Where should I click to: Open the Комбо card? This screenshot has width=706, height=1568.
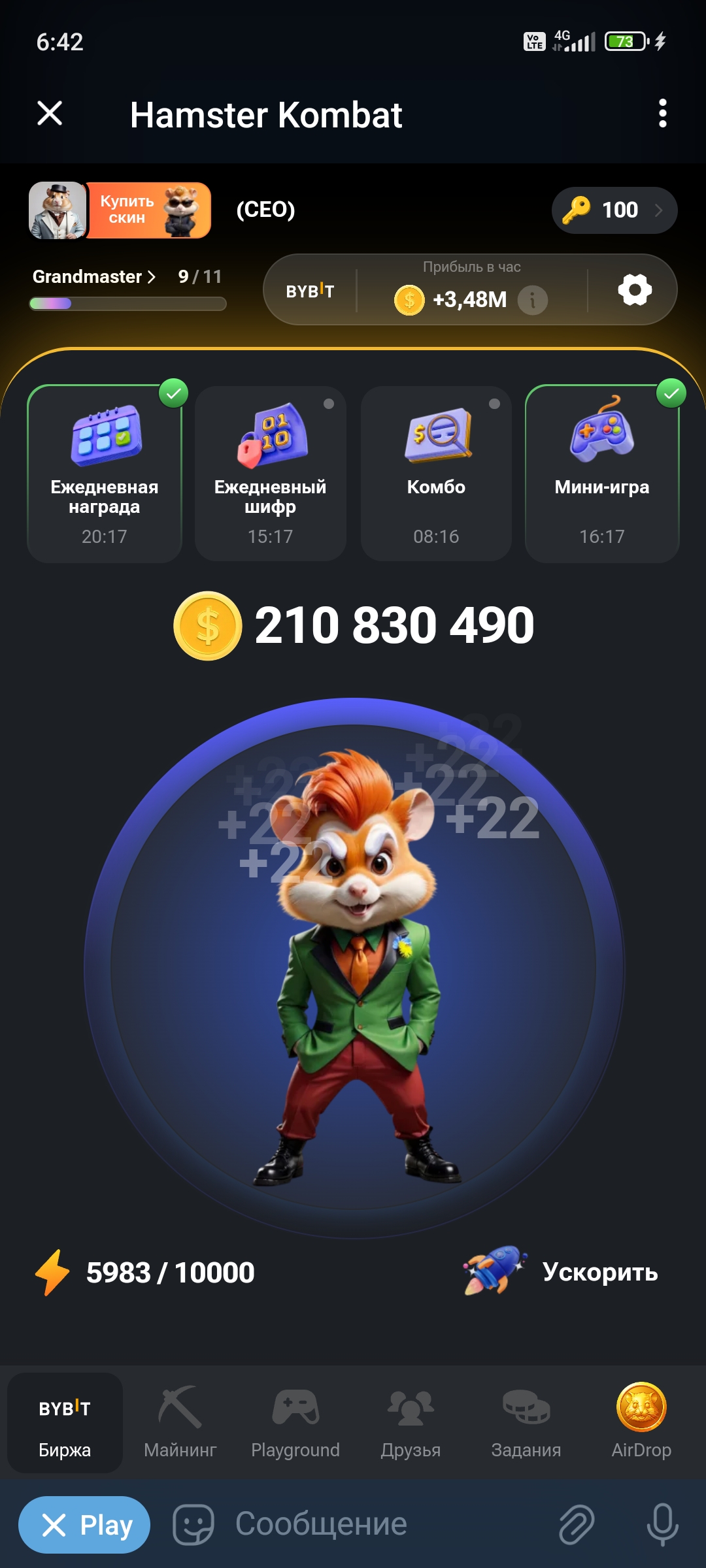436,474
